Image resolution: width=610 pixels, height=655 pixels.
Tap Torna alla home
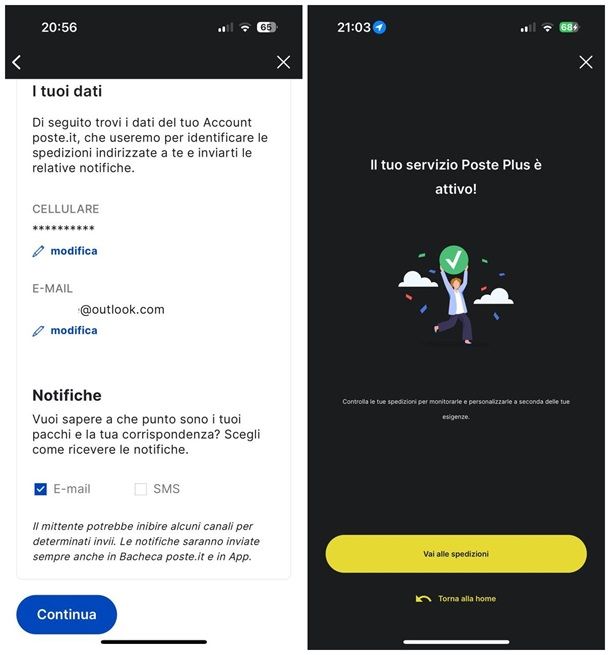tap(456, 598)
